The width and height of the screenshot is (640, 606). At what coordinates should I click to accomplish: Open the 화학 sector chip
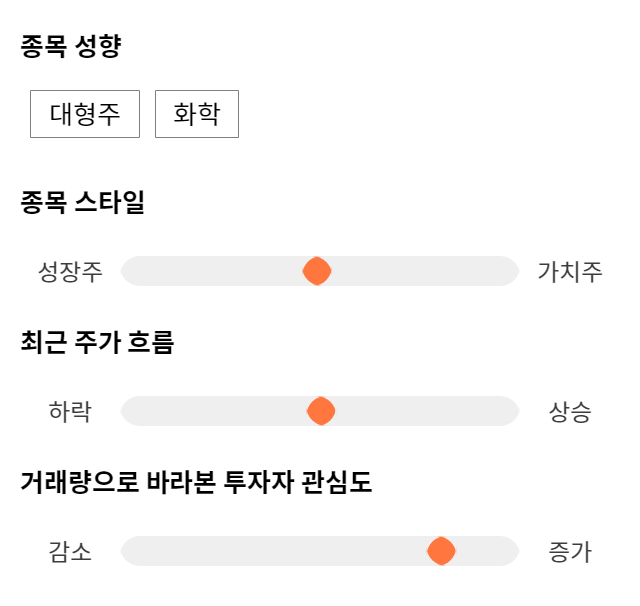(197, 114)
